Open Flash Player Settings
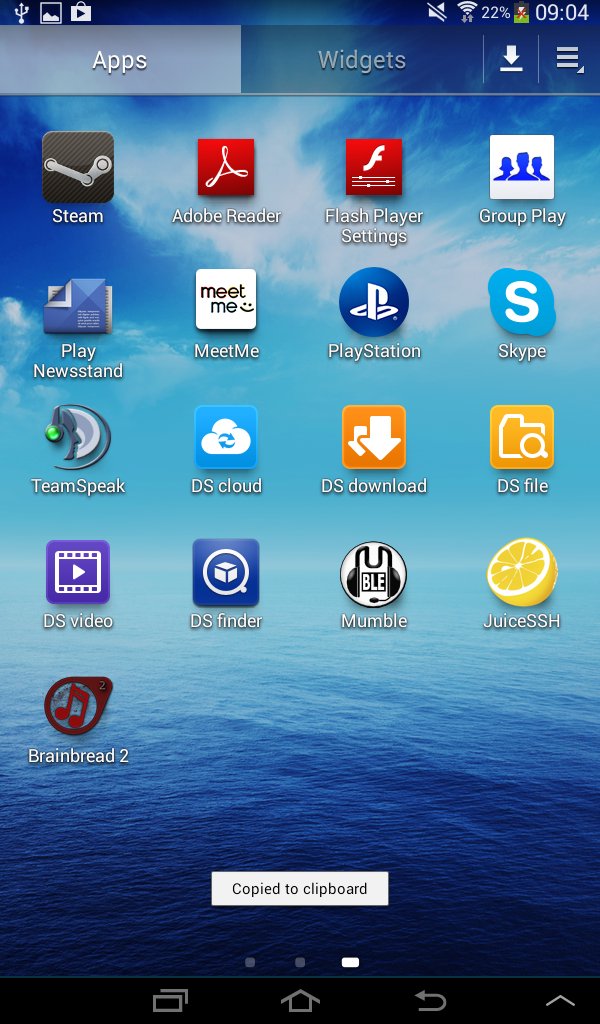 click(x=374, y=168)
